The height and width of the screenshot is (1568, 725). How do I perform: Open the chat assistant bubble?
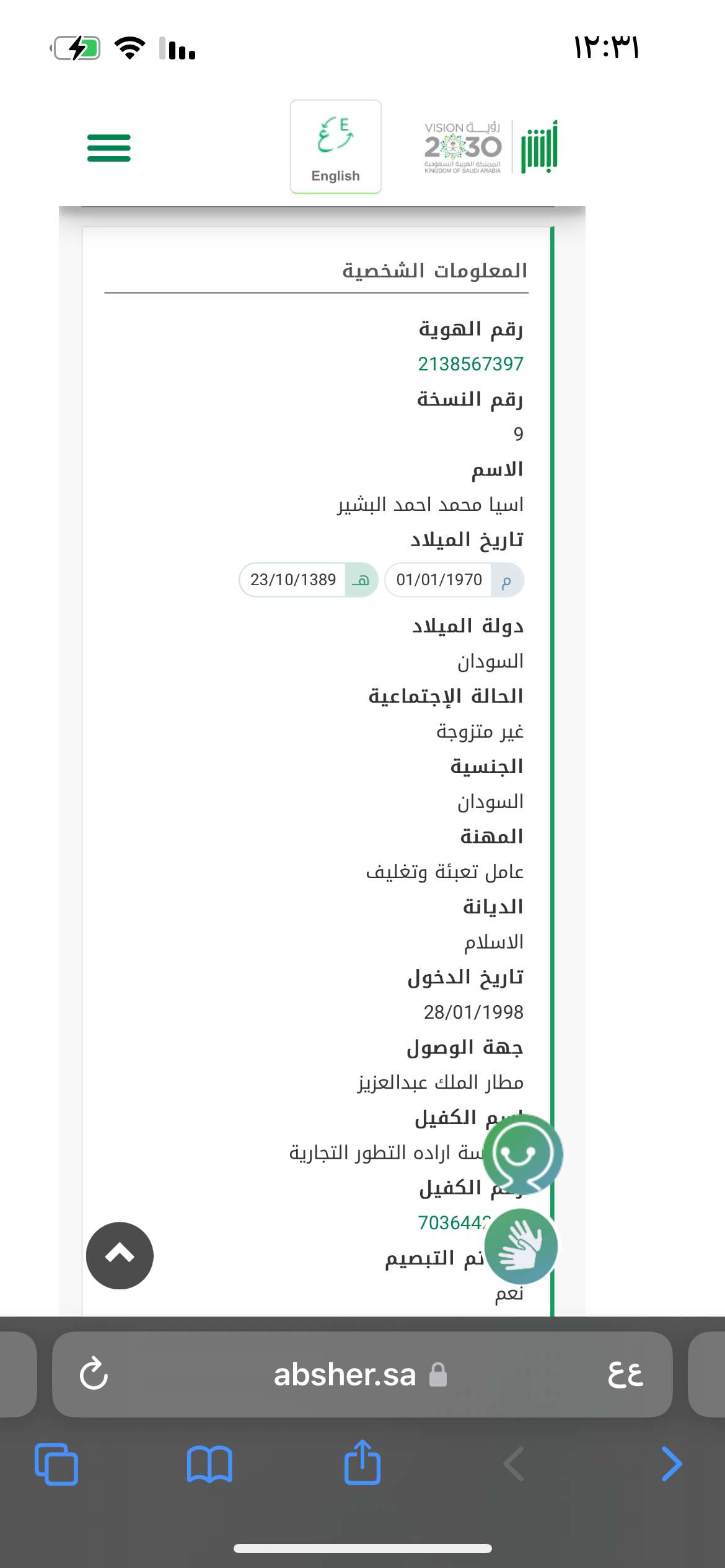coord(522,1154)
